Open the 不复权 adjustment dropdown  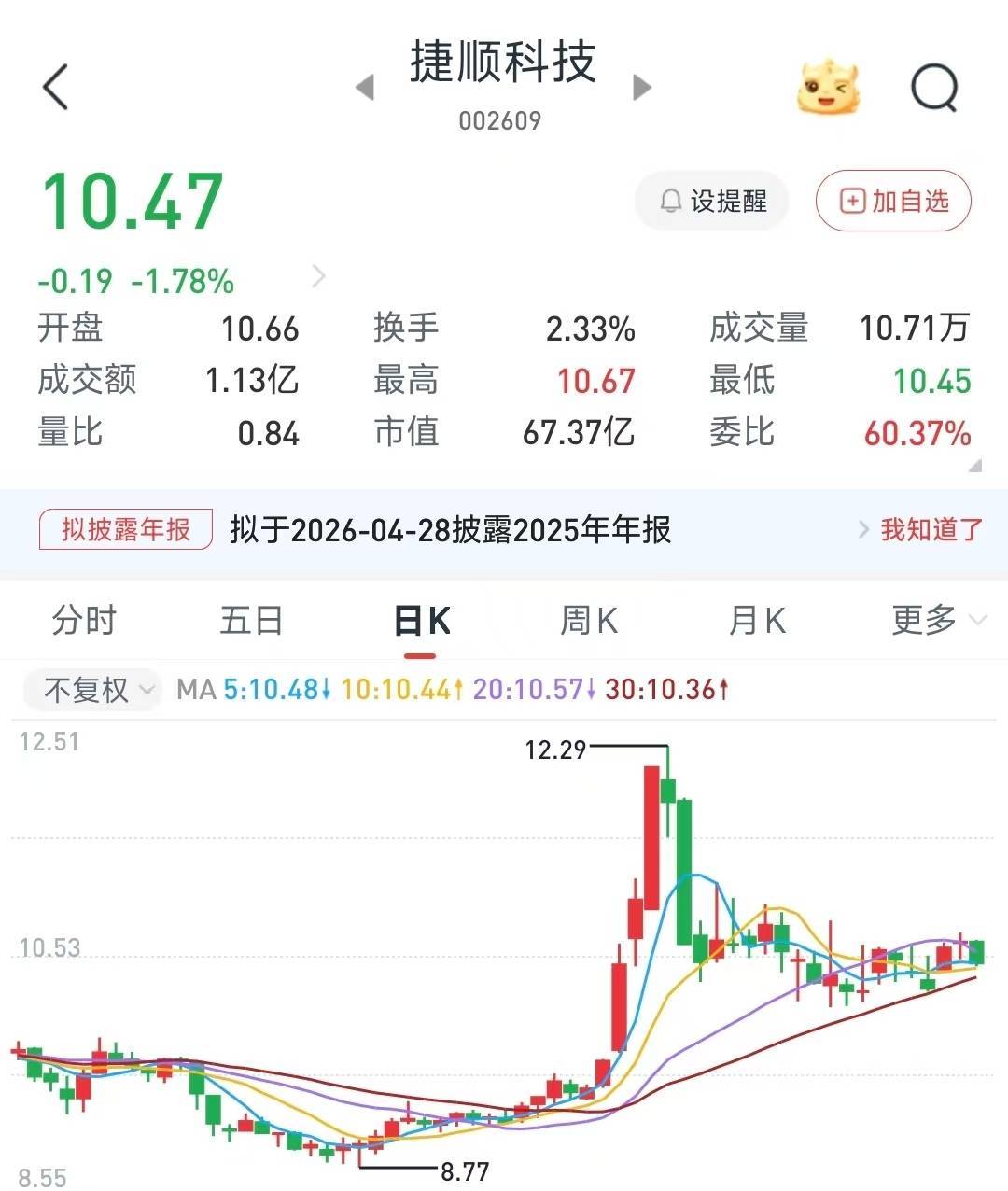click(91, 690)
